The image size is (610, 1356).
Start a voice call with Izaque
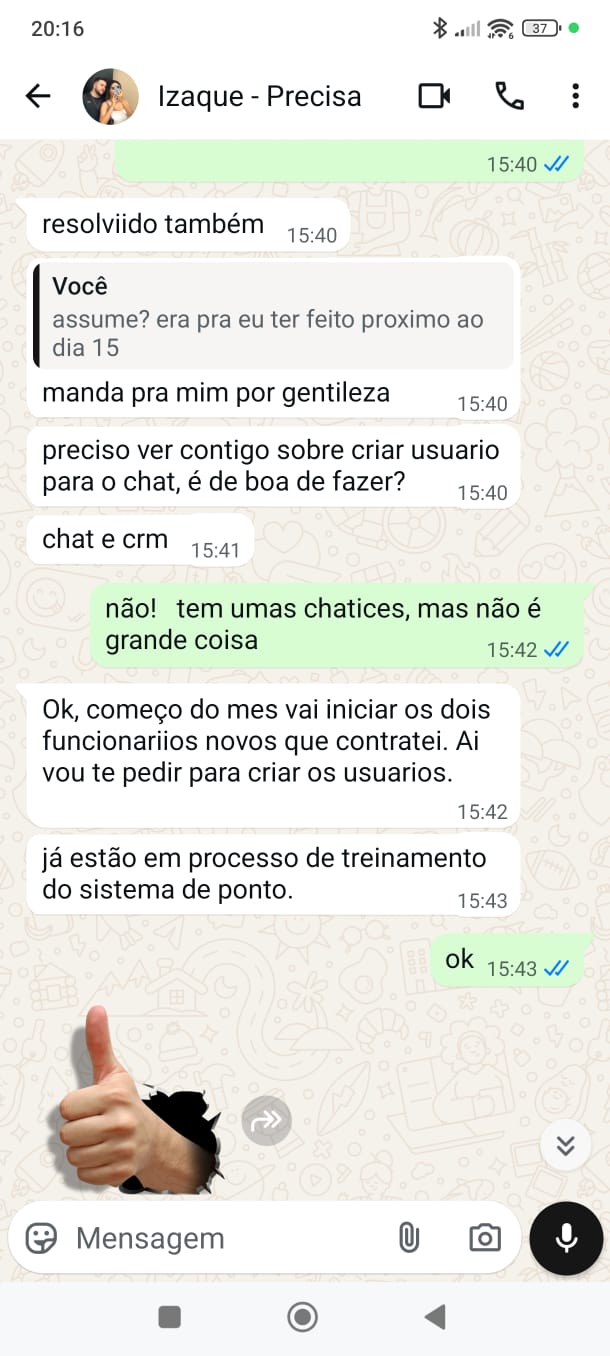click(x=509, y=96)
